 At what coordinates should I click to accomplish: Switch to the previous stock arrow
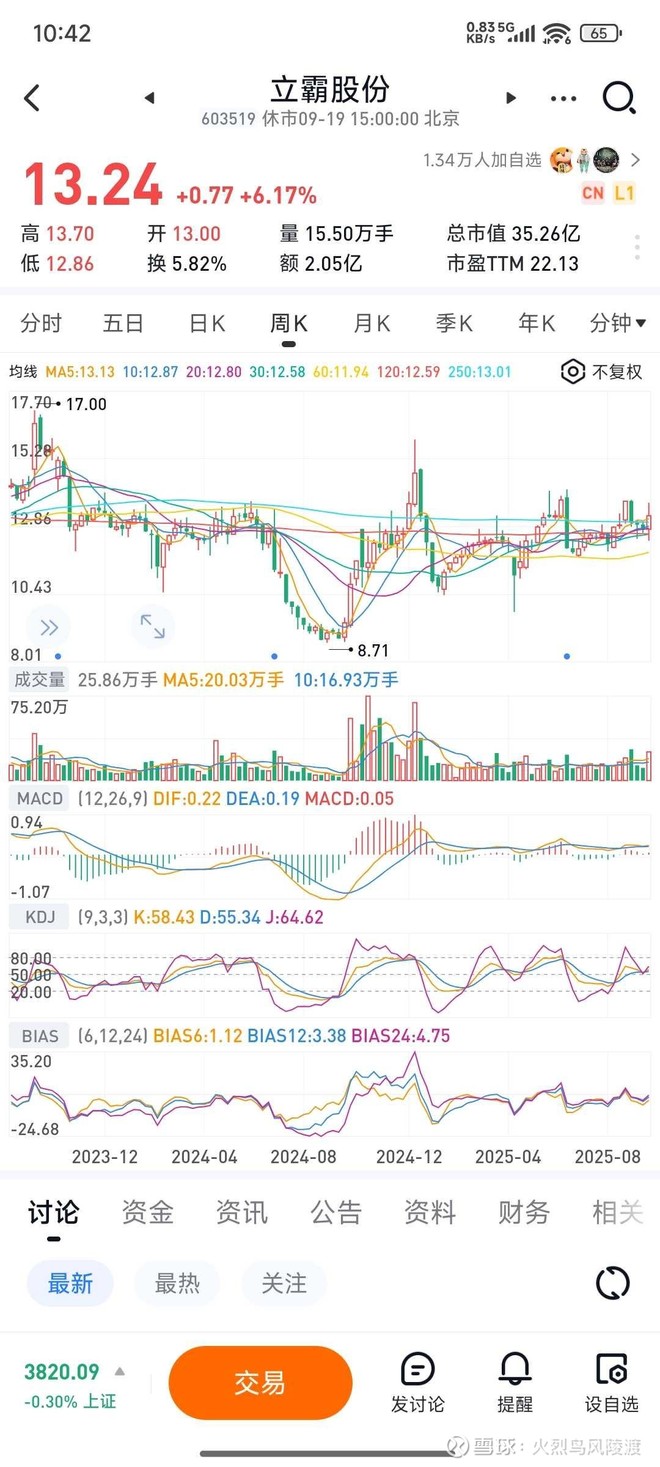click(149, 98)
